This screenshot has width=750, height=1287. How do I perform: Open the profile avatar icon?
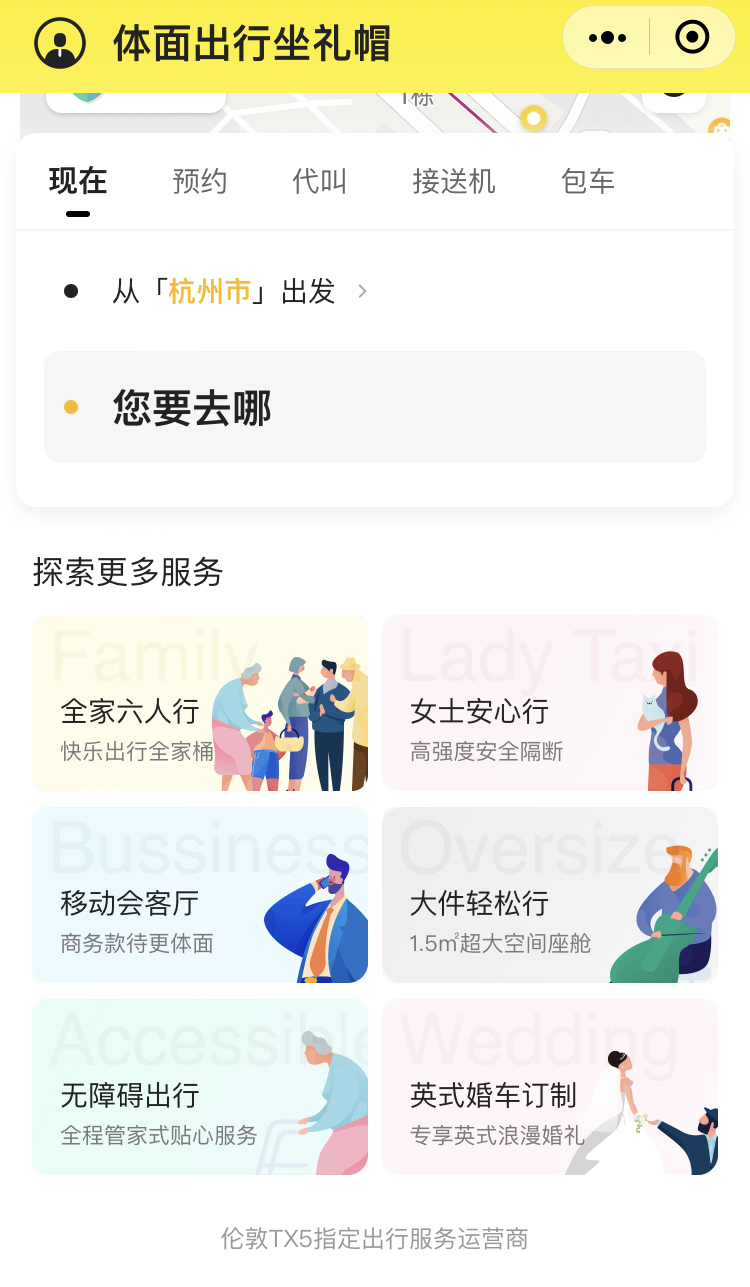click(60, 42)
